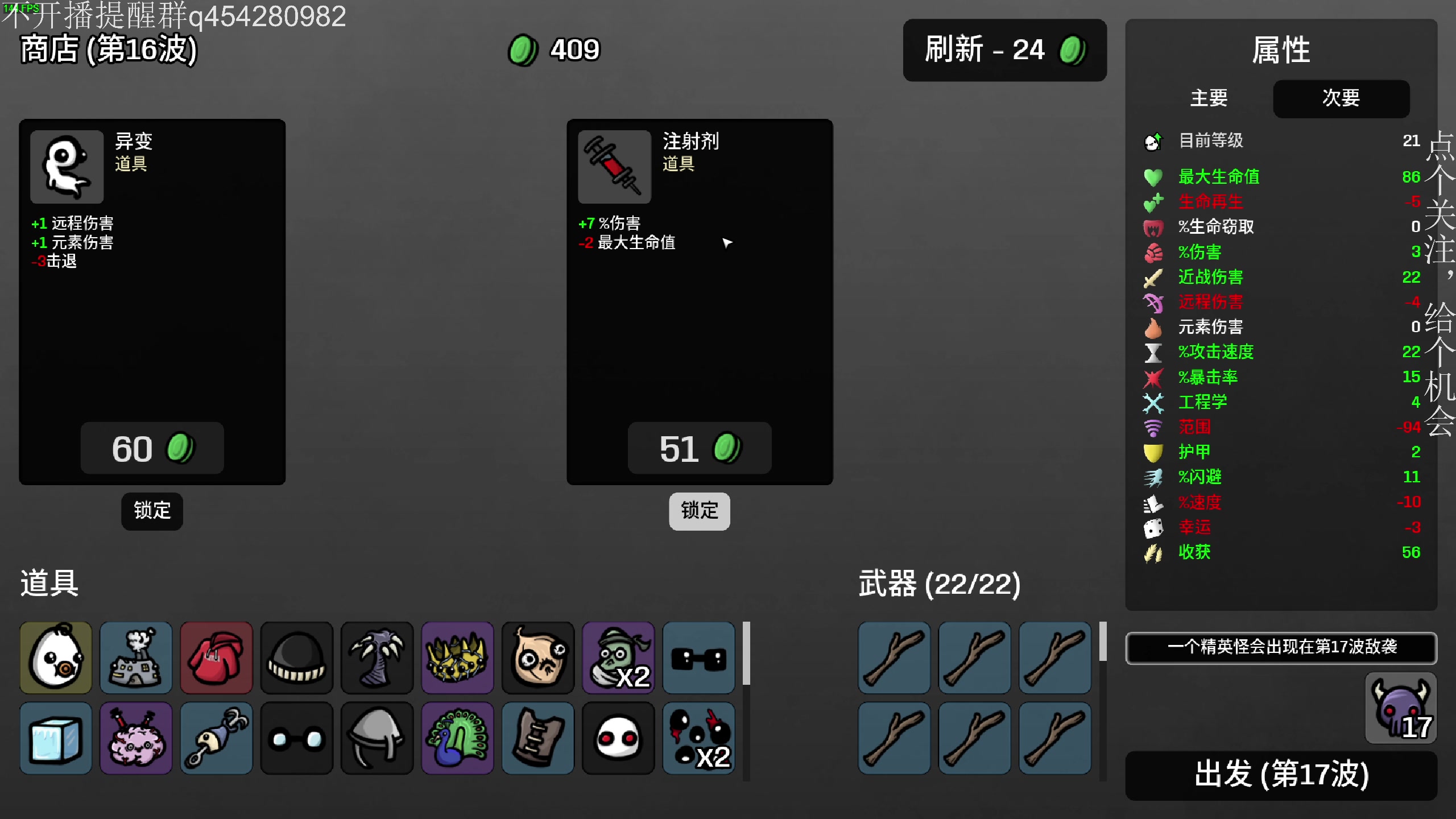1456x819 pixels.
Task: Select the first stick weapon
Action: 894,658
